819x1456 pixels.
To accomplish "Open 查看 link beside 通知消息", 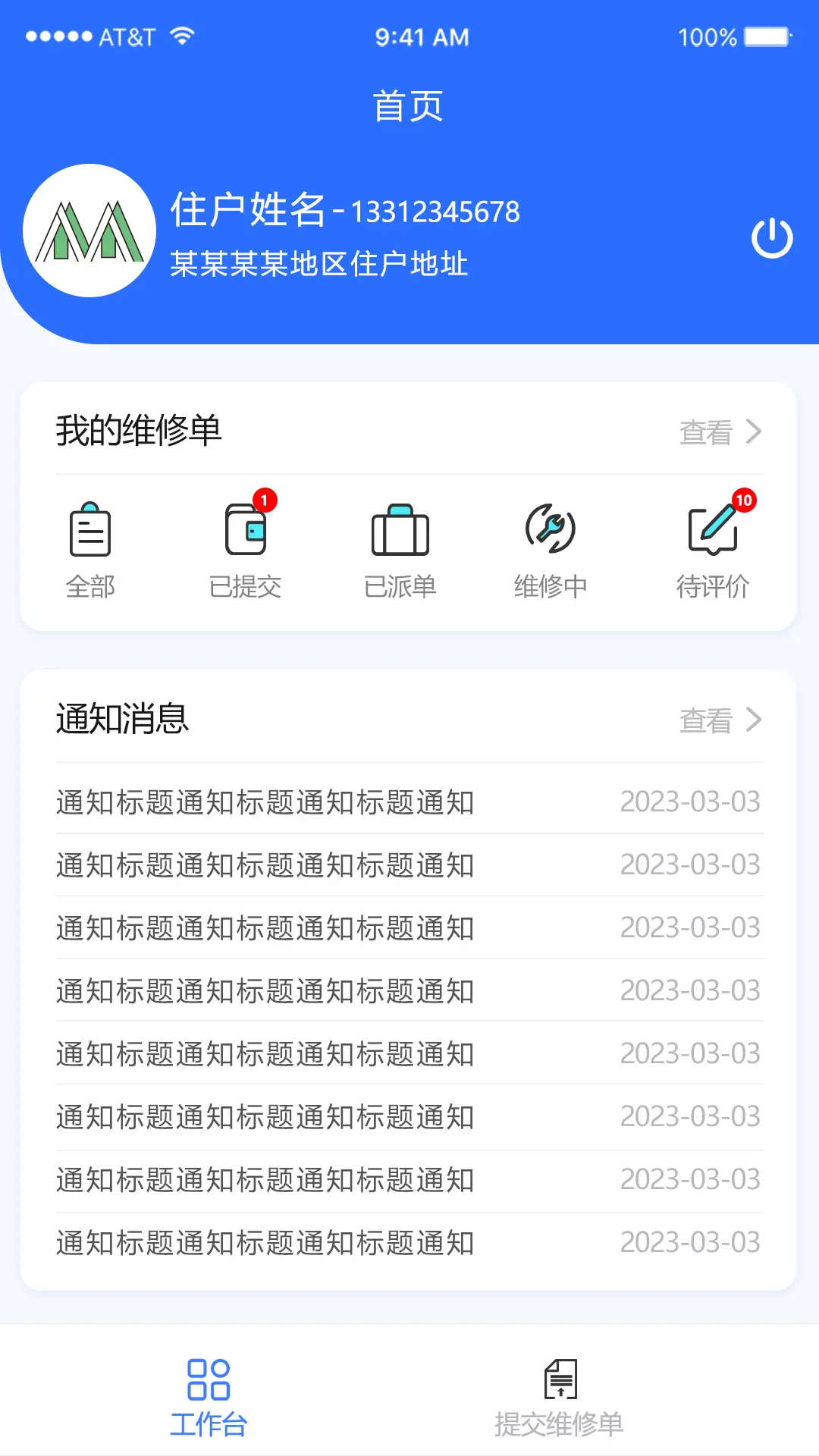I will click(x=720, y=720).
